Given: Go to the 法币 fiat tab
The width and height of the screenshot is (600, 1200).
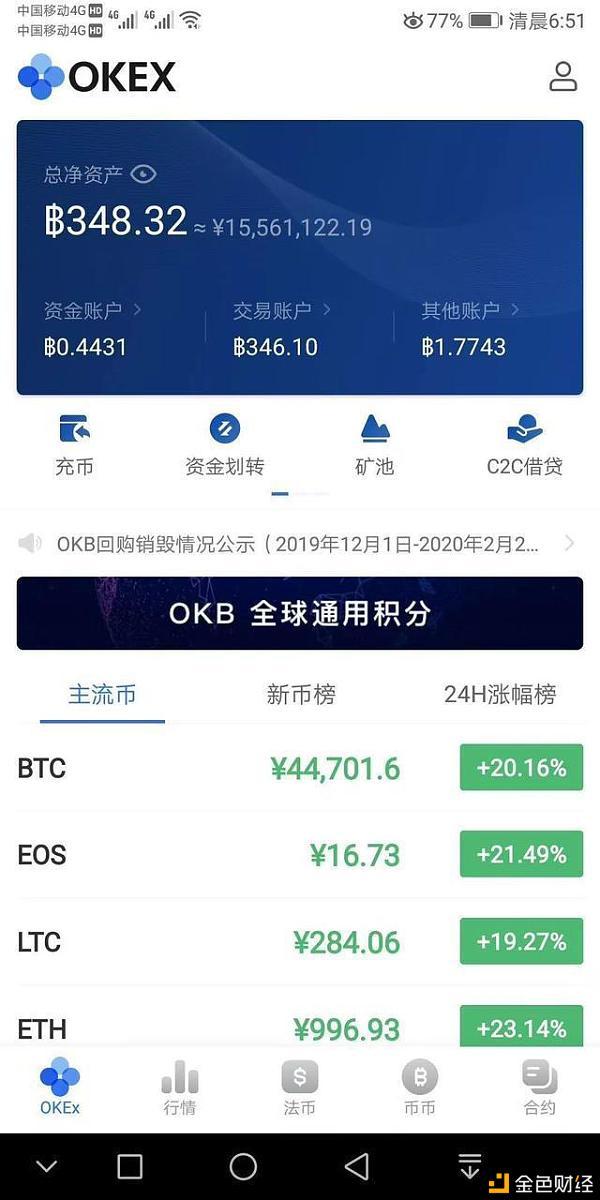Looking at the screenshot, I should [300, 1088].
